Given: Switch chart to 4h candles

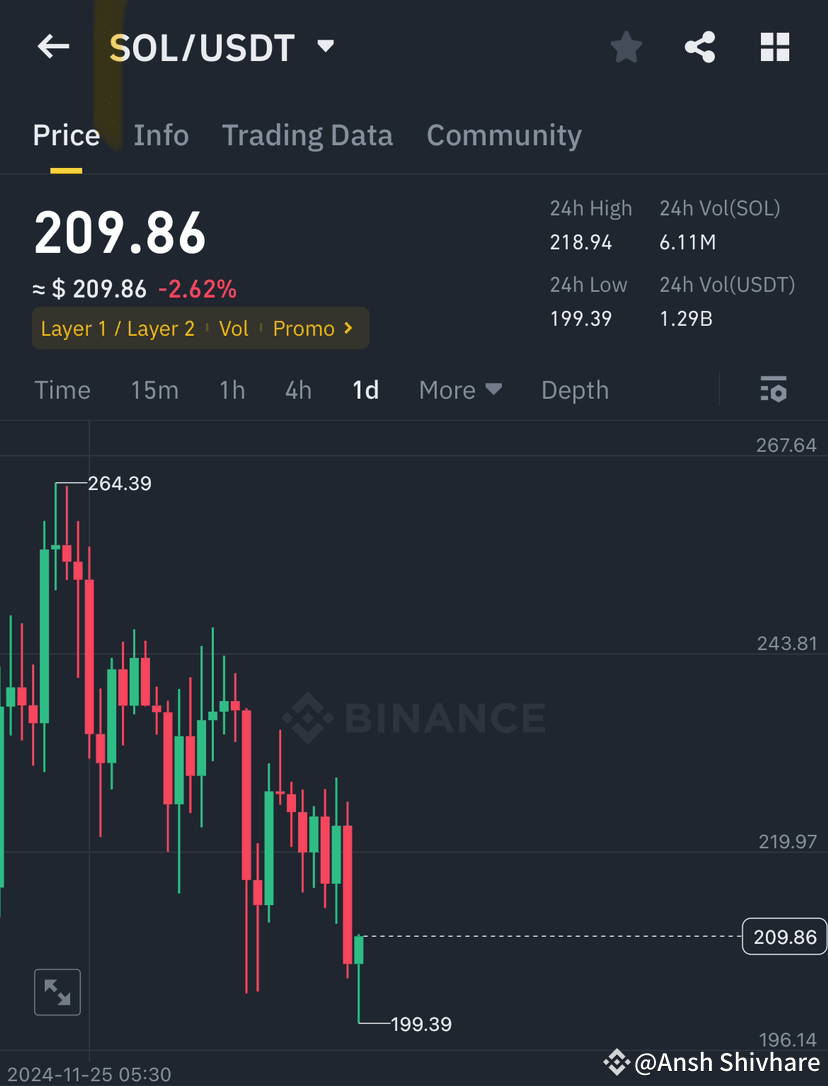Looking at the screenshot, I should (297, 390).
